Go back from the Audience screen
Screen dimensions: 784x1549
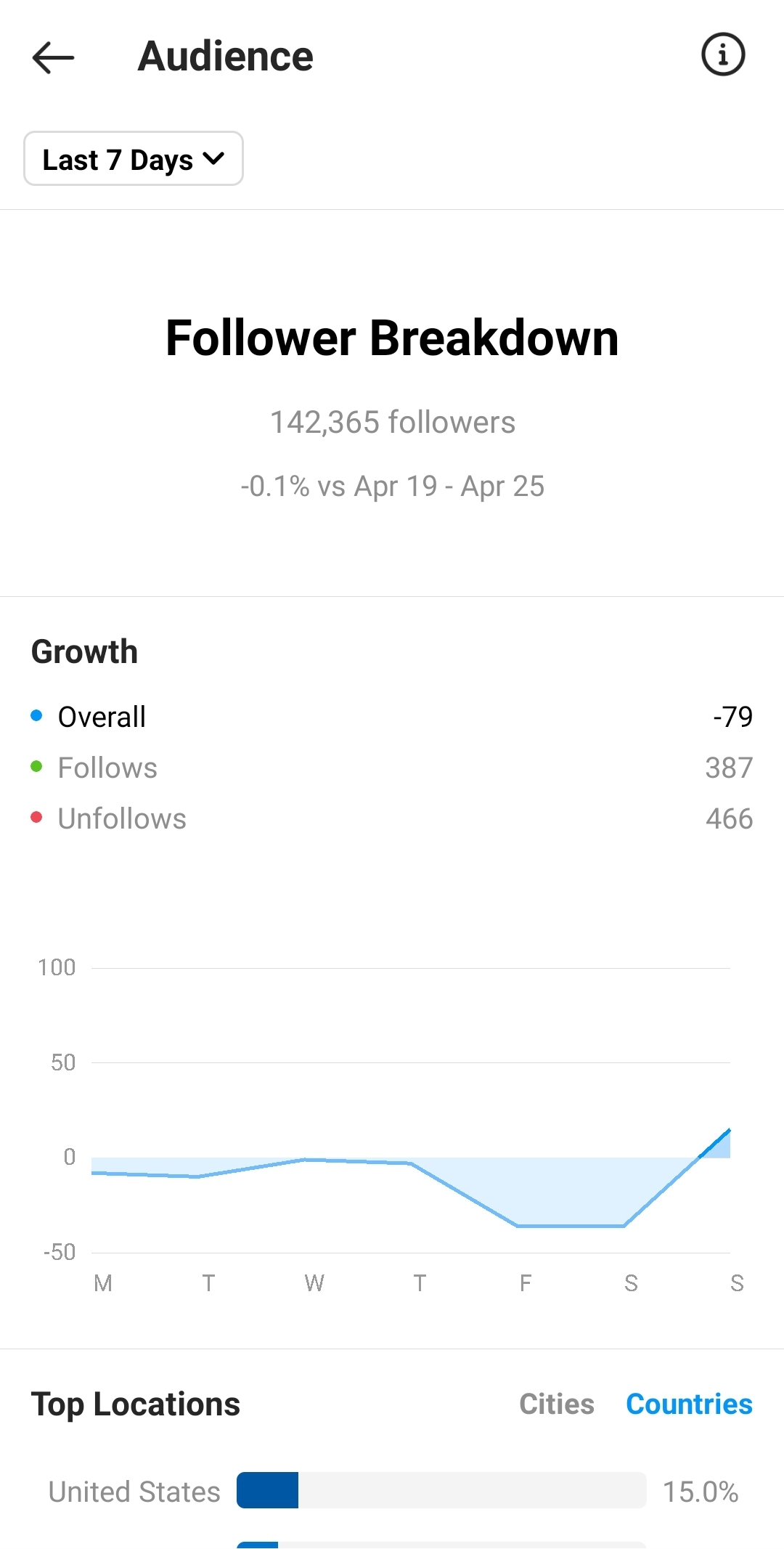coord(53,57)
